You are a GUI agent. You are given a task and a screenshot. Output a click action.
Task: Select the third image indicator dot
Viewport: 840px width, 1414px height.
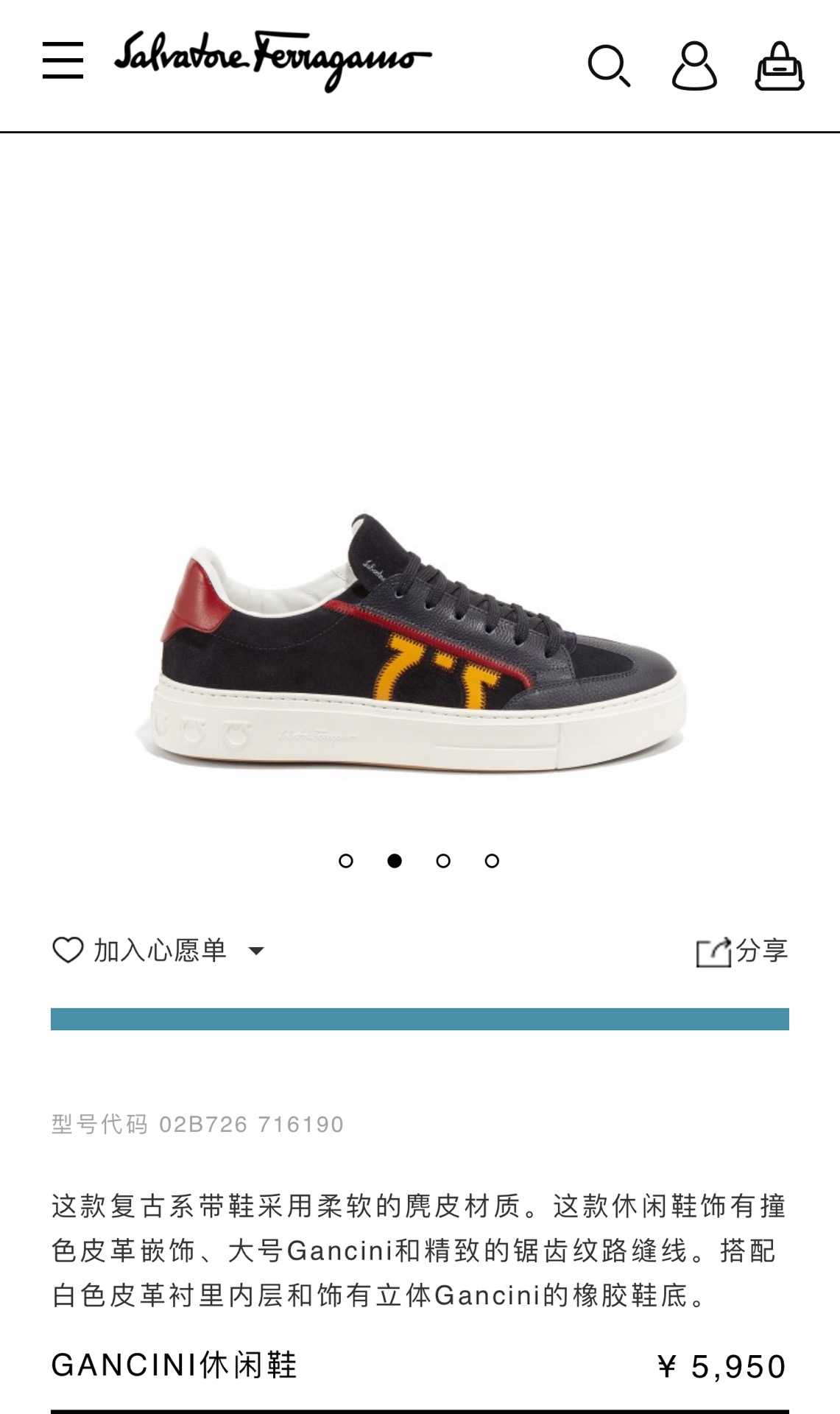pyautogui.click(x=443, y=861)
